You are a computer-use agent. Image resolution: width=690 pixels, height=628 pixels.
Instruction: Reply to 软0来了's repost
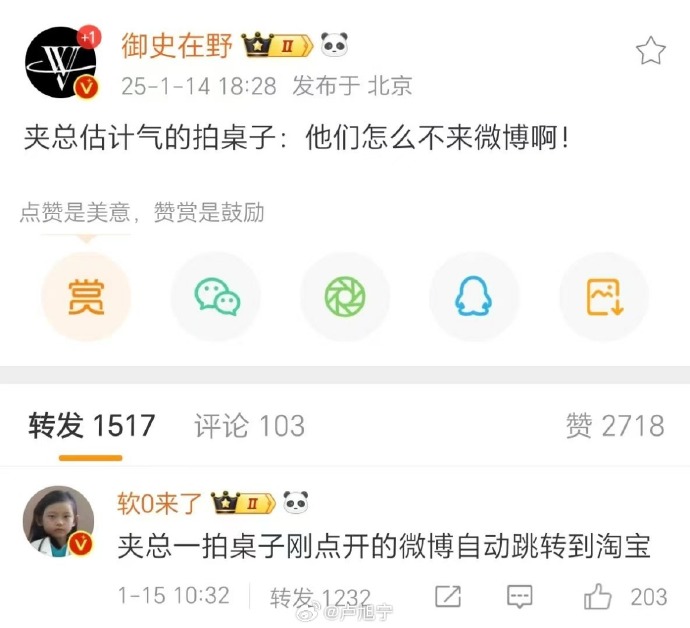[x=519, y=597]
